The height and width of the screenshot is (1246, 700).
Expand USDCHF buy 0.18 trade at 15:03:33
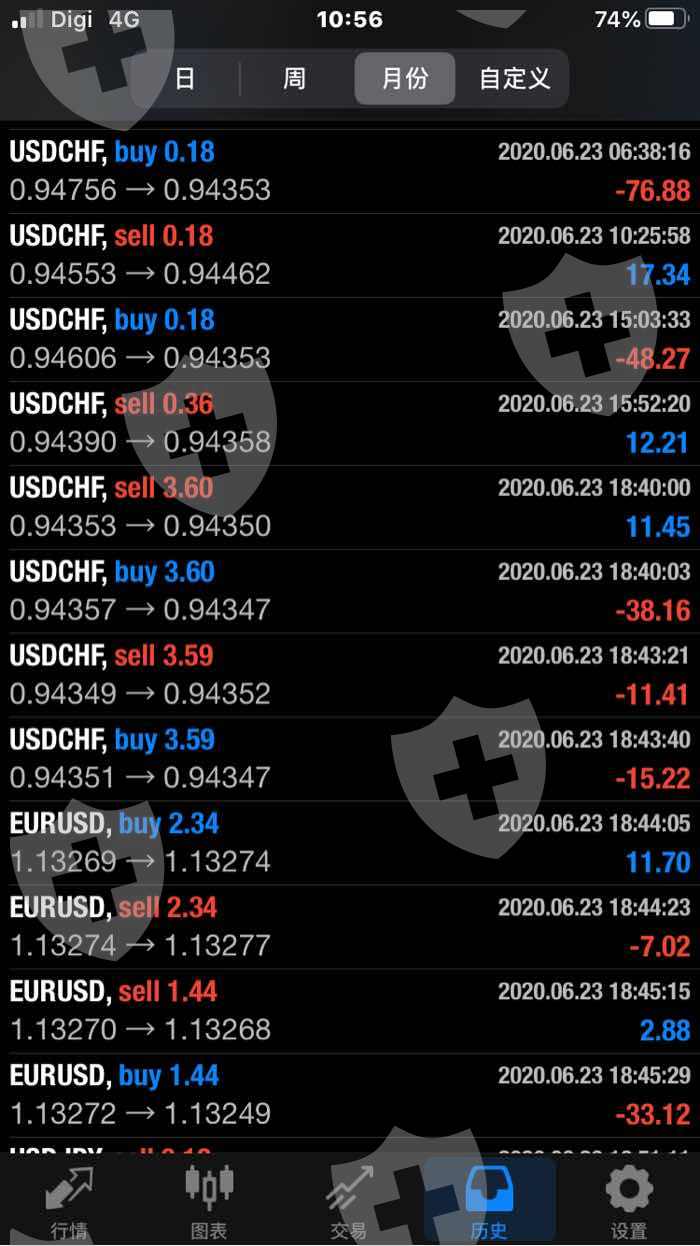click(x=350, y=339)
